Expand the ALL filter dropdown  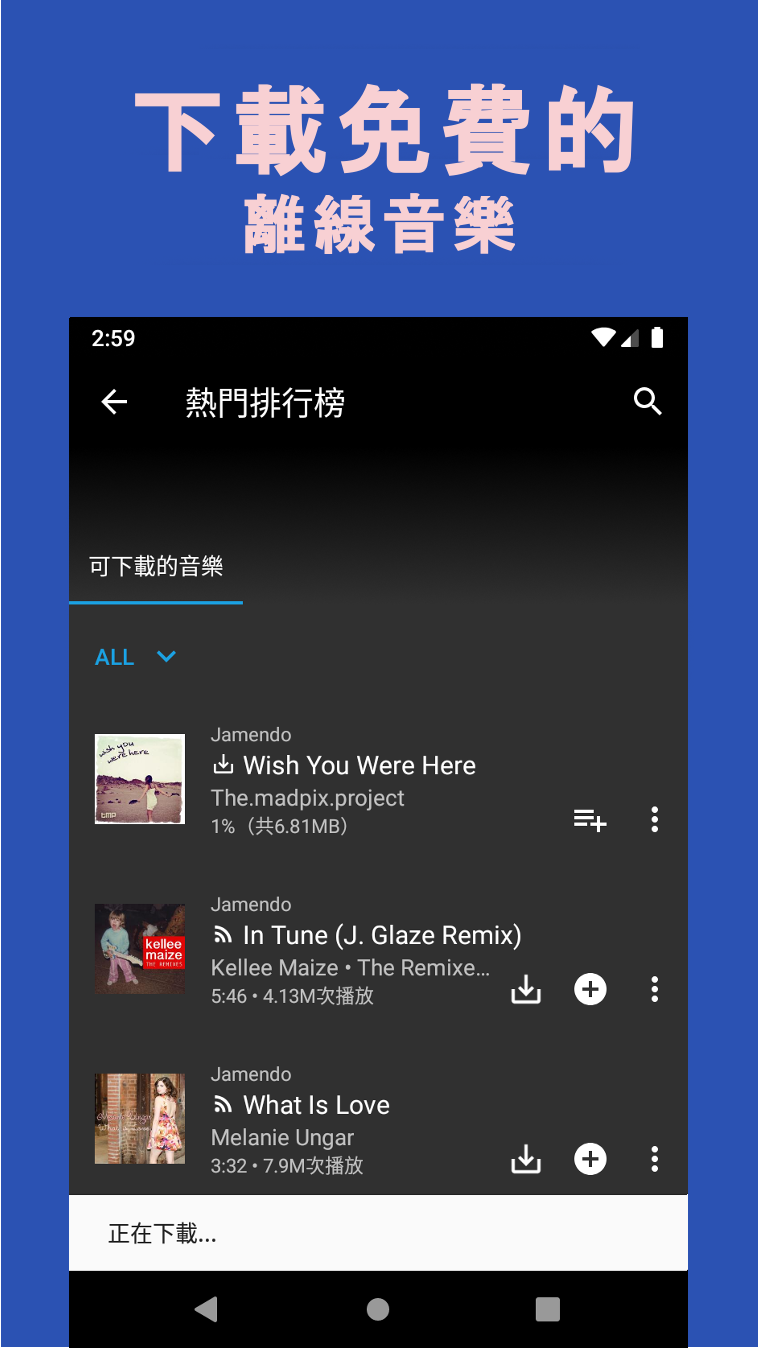135,657
